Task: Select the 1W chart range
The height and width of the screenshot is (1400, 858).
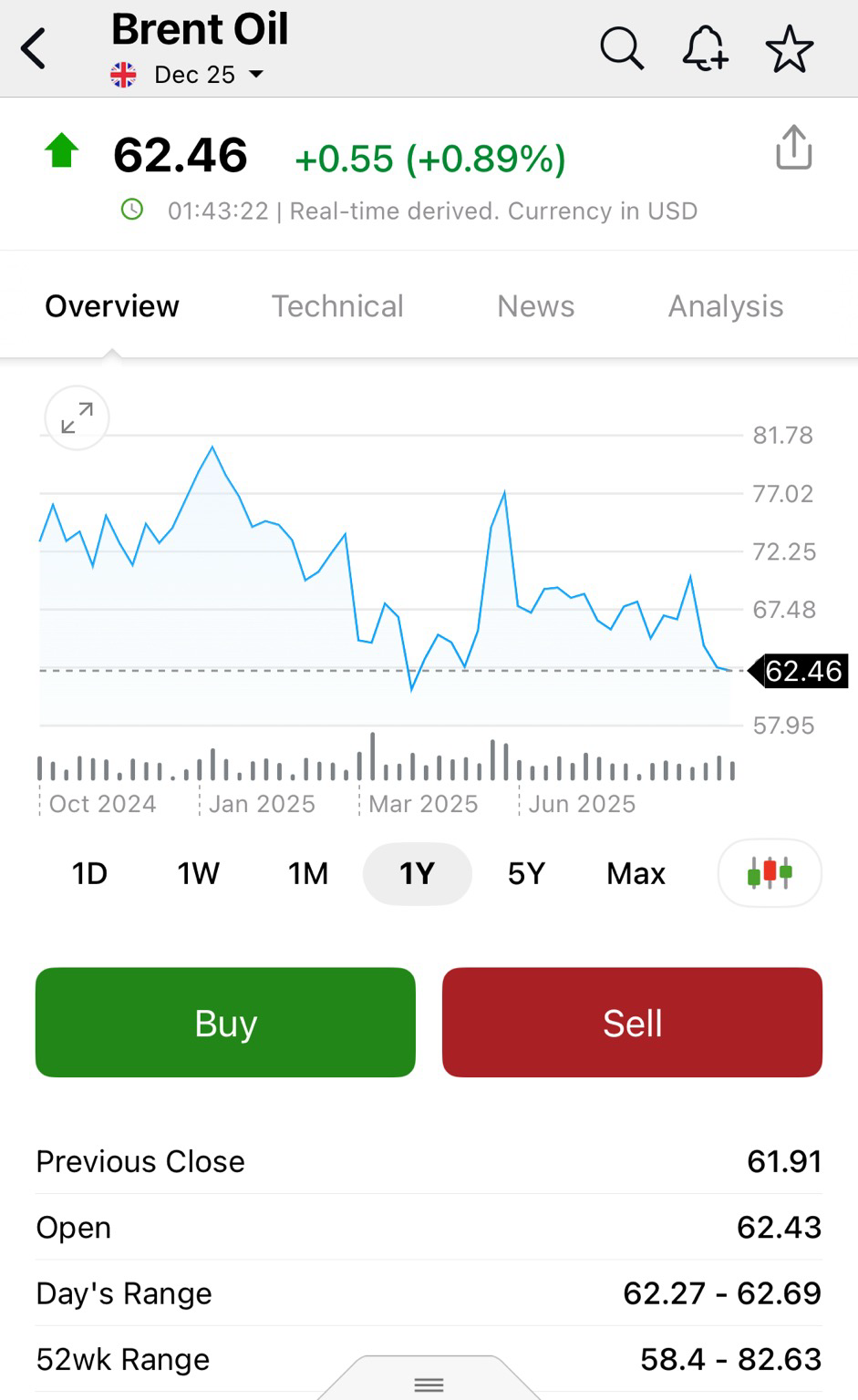Action: coord(198,873)
